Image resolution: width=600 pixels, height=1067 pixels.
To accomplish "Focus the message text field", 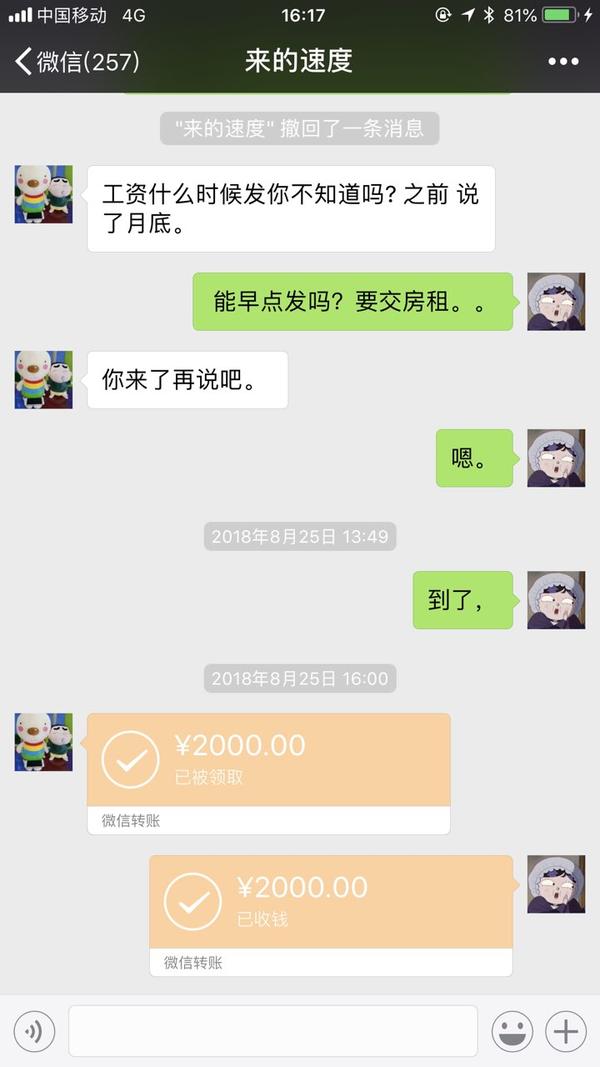I will 272,1031.
